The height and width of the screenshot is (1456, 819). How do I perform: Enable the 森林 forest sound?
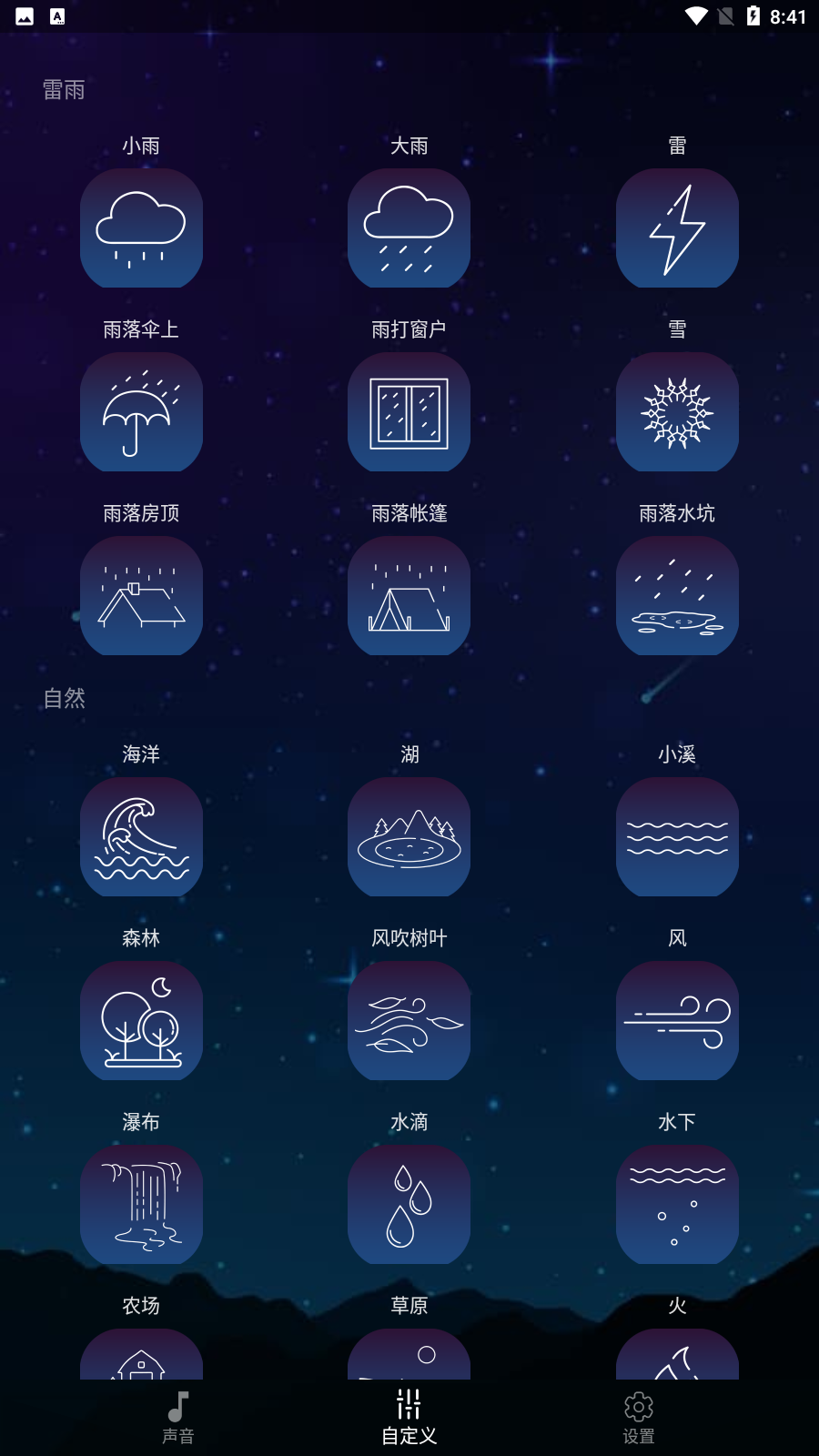[x=141, y=1021]
